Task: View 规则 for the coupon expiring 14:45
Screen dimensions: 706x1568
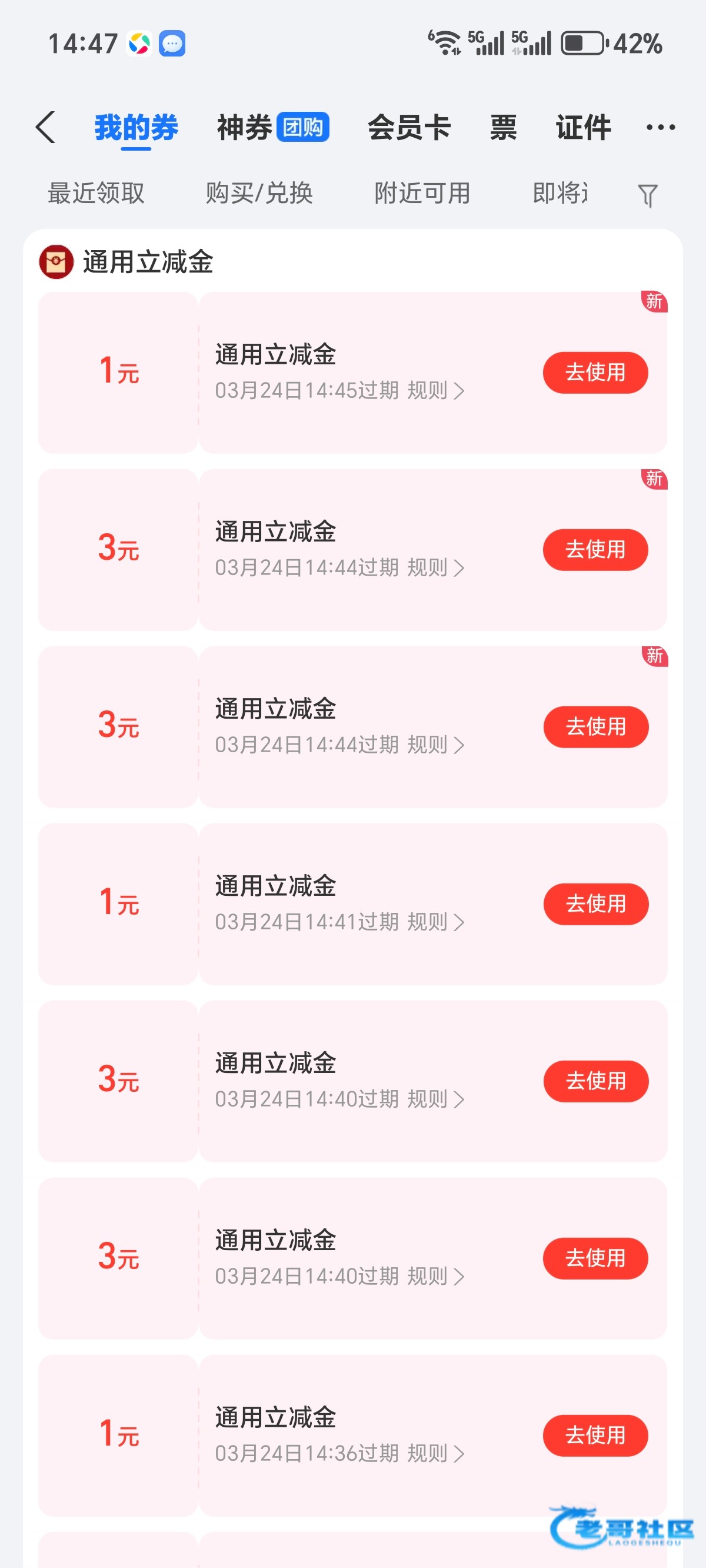Action: tap(435, 391)
